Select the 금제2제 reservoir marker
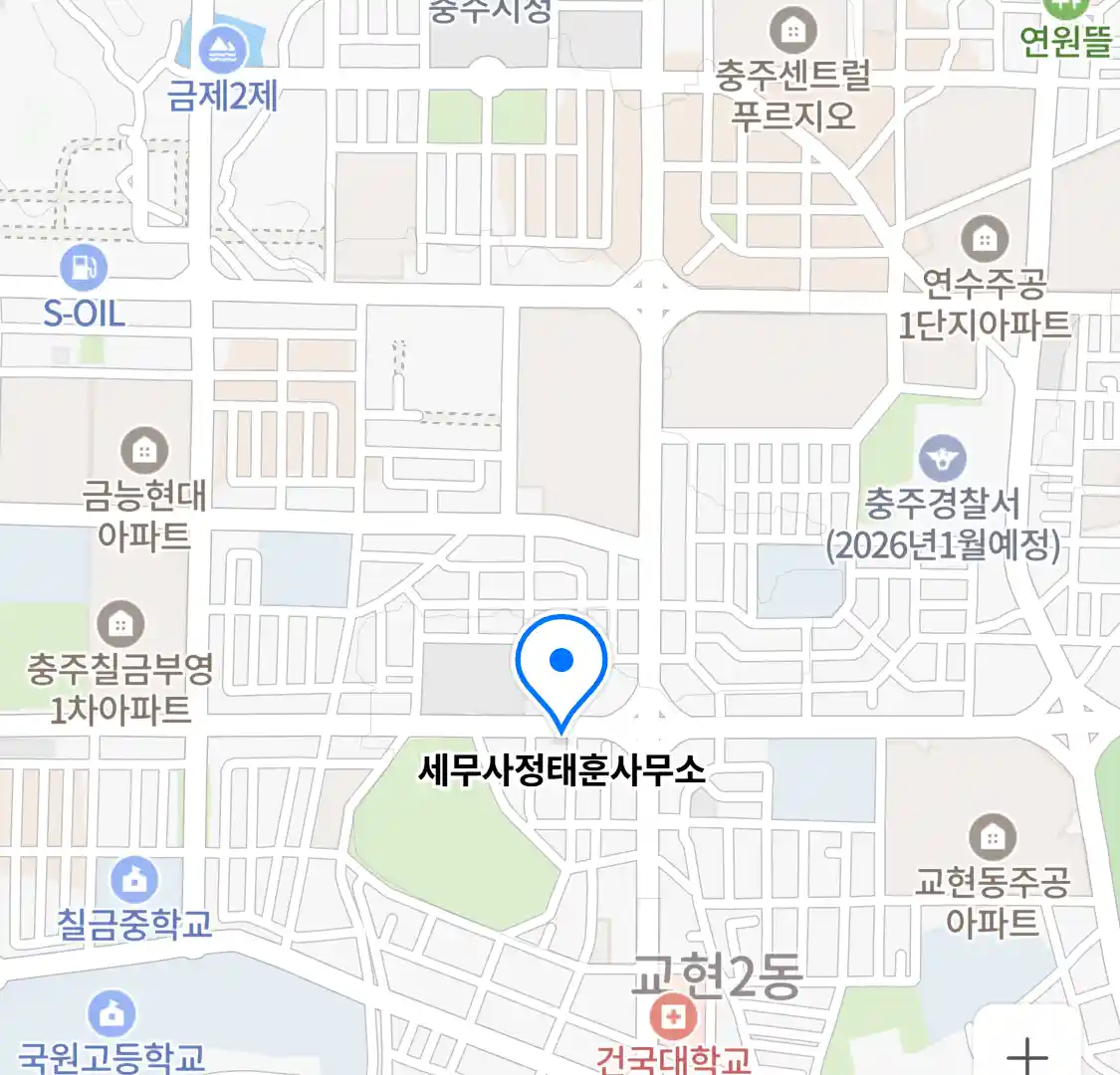This screenshot has height=1075, width=1120. 222,50
